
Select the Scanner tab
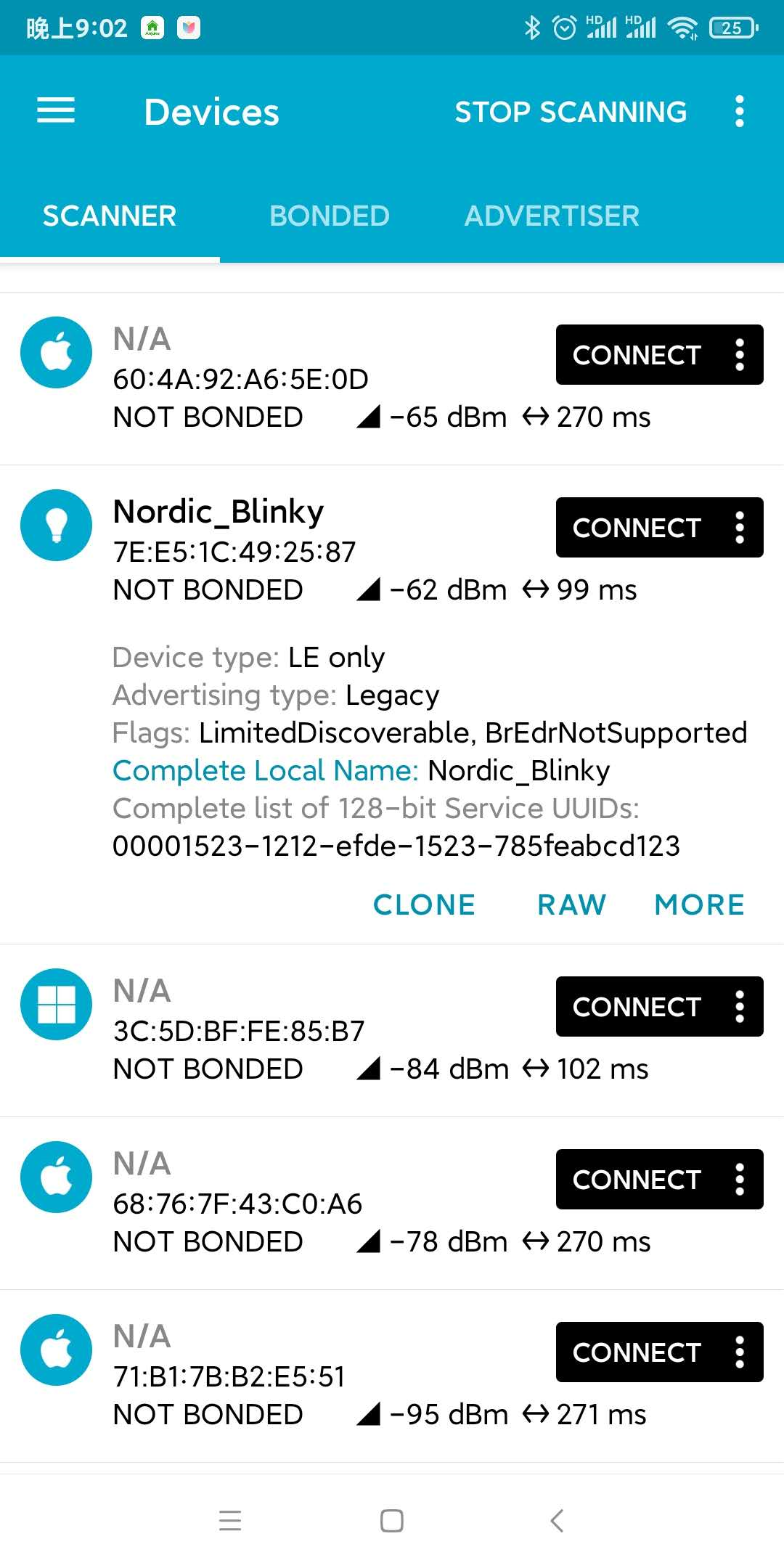coord(110,216)
